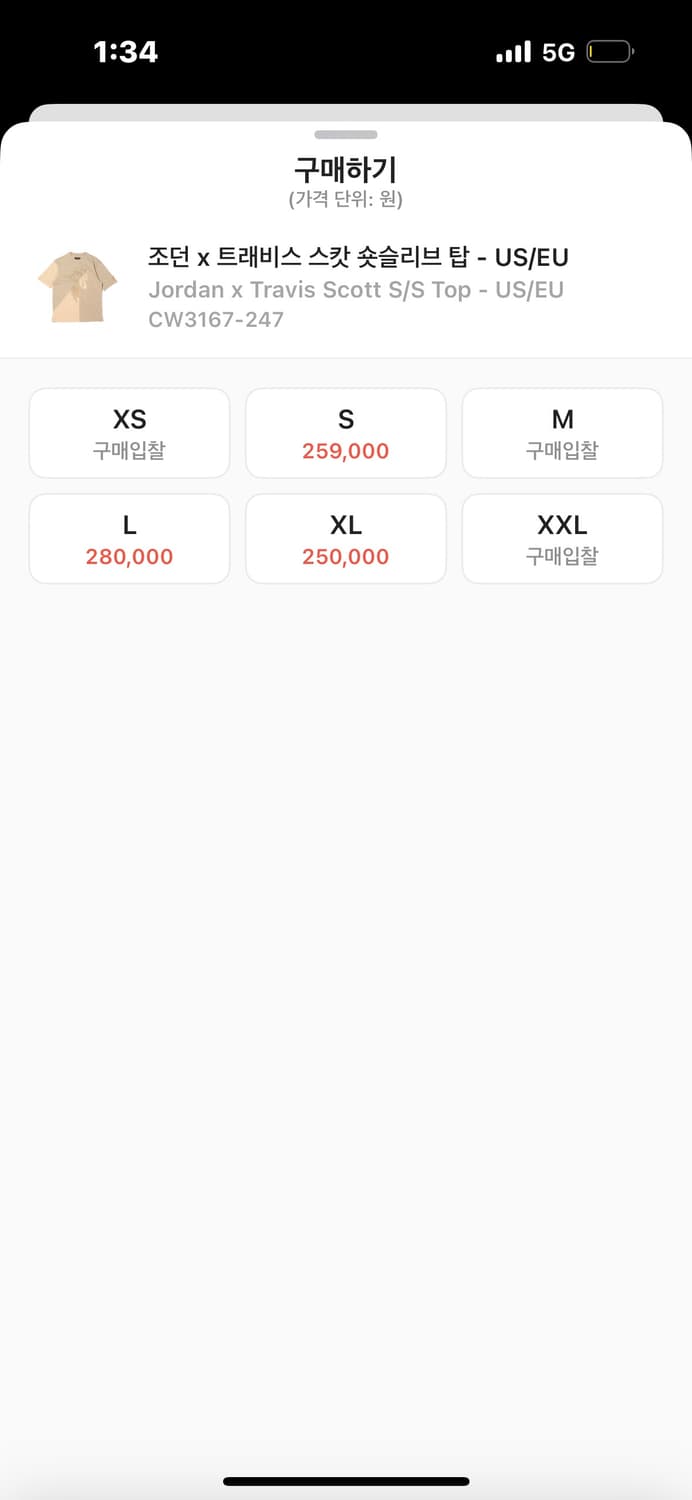Tap the sheet grabber handle
The width and height of the screenshot is (692, 1500).
tap(346, 135)
